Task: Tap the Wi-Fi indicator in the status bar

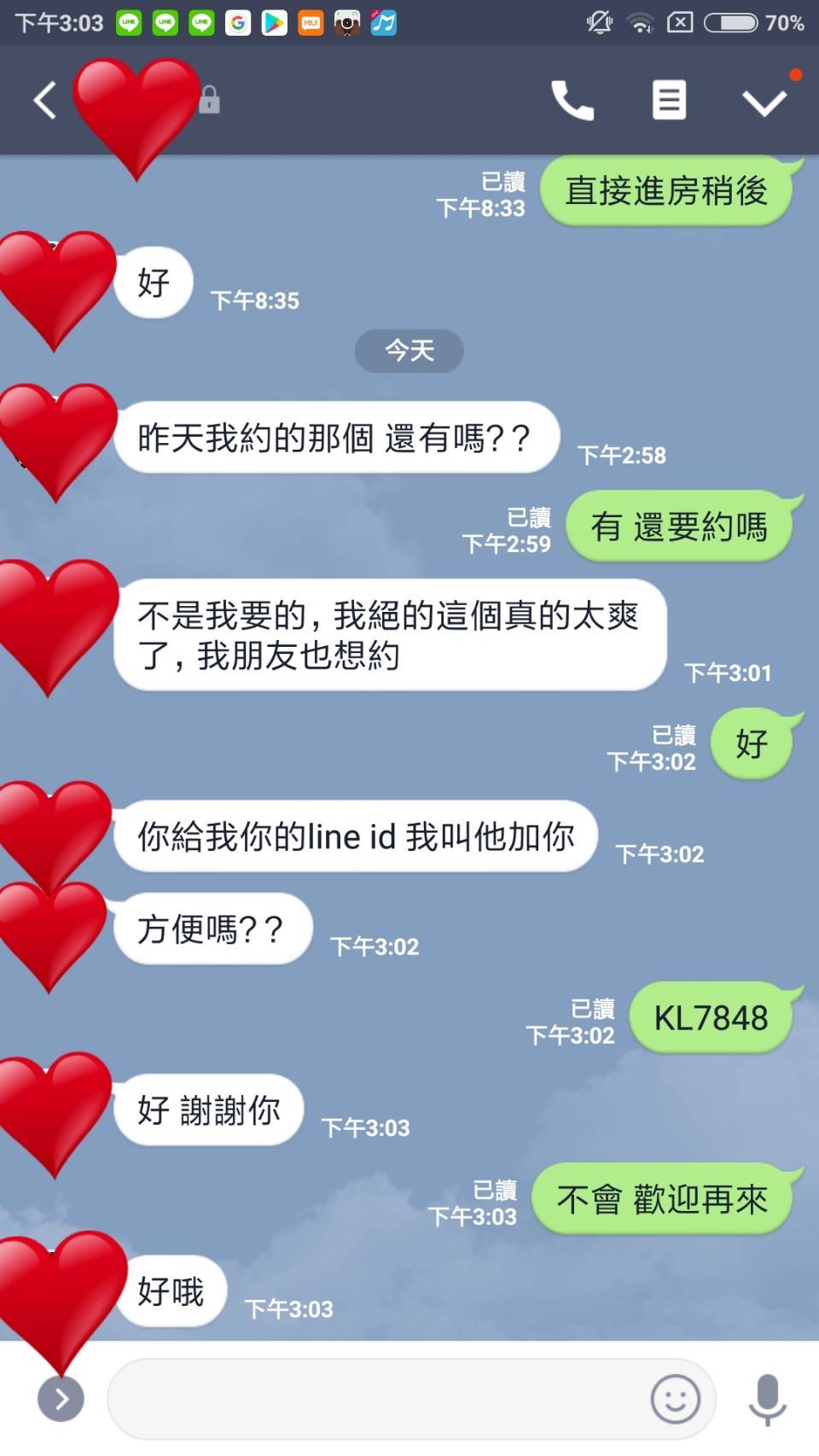Action: (x=638, y=23)
